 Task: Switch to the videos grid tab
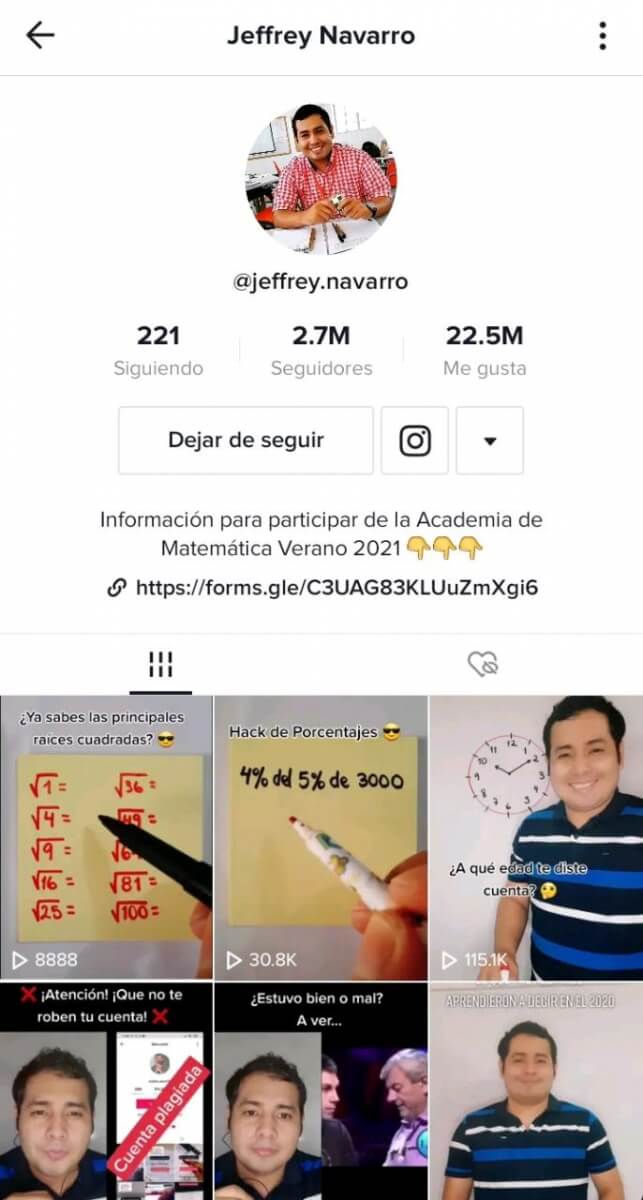pyautogui.click(x=160, y=664)
